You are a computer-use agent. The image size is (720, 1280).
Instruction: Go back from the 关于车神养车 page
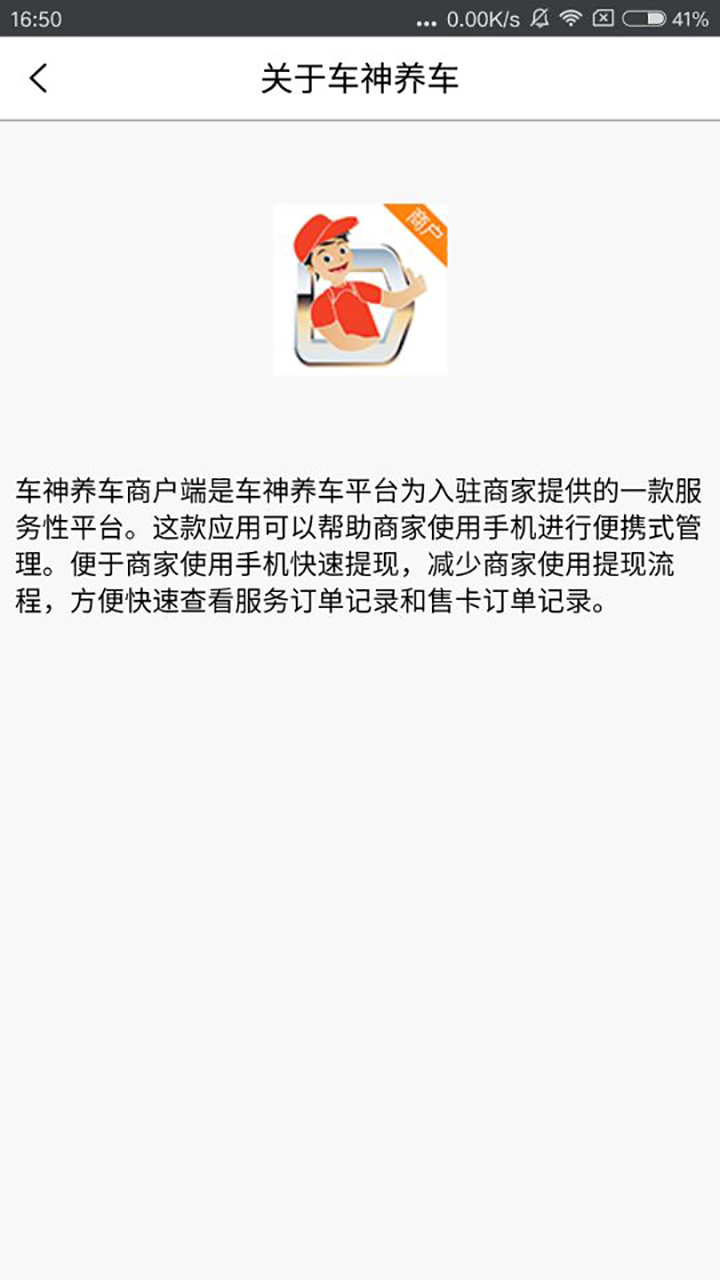coord(38,78)
